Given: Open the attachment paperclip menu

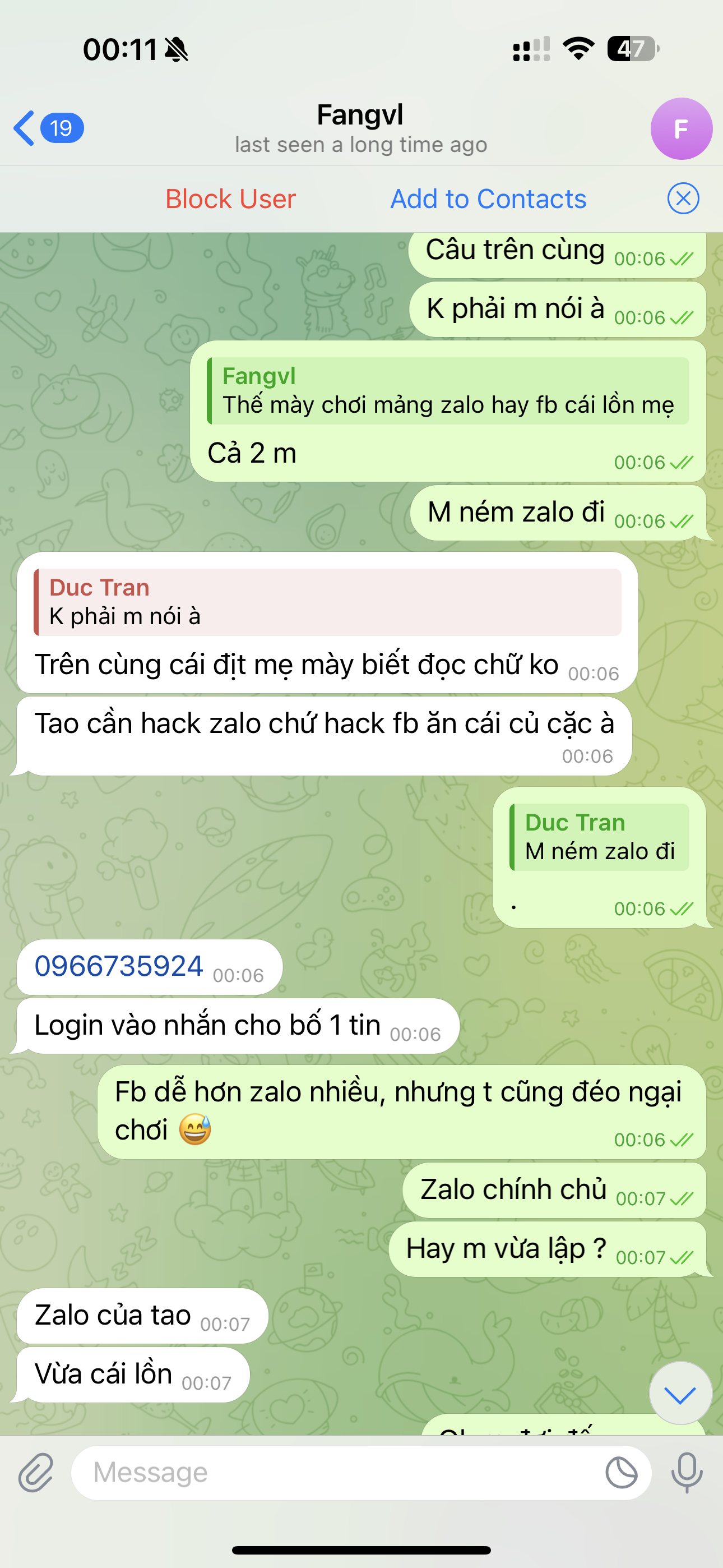Looking at the screenshot, I should 36,1473.
